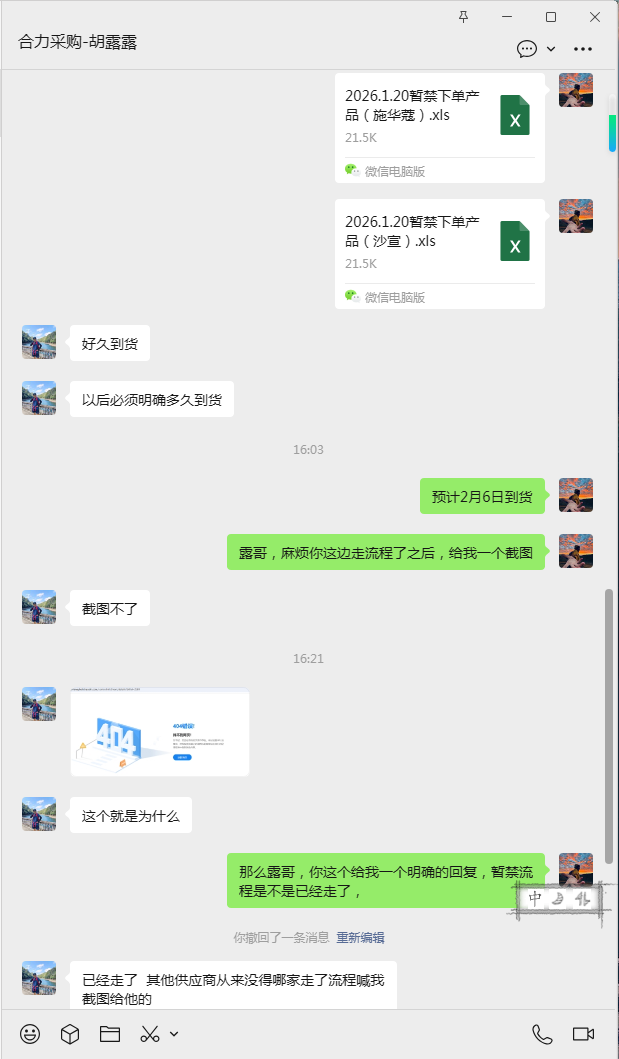The height and width of the screenshot is (1059, 619).
Task: Open the emoji picker
Action: [x=31, y=1034]
